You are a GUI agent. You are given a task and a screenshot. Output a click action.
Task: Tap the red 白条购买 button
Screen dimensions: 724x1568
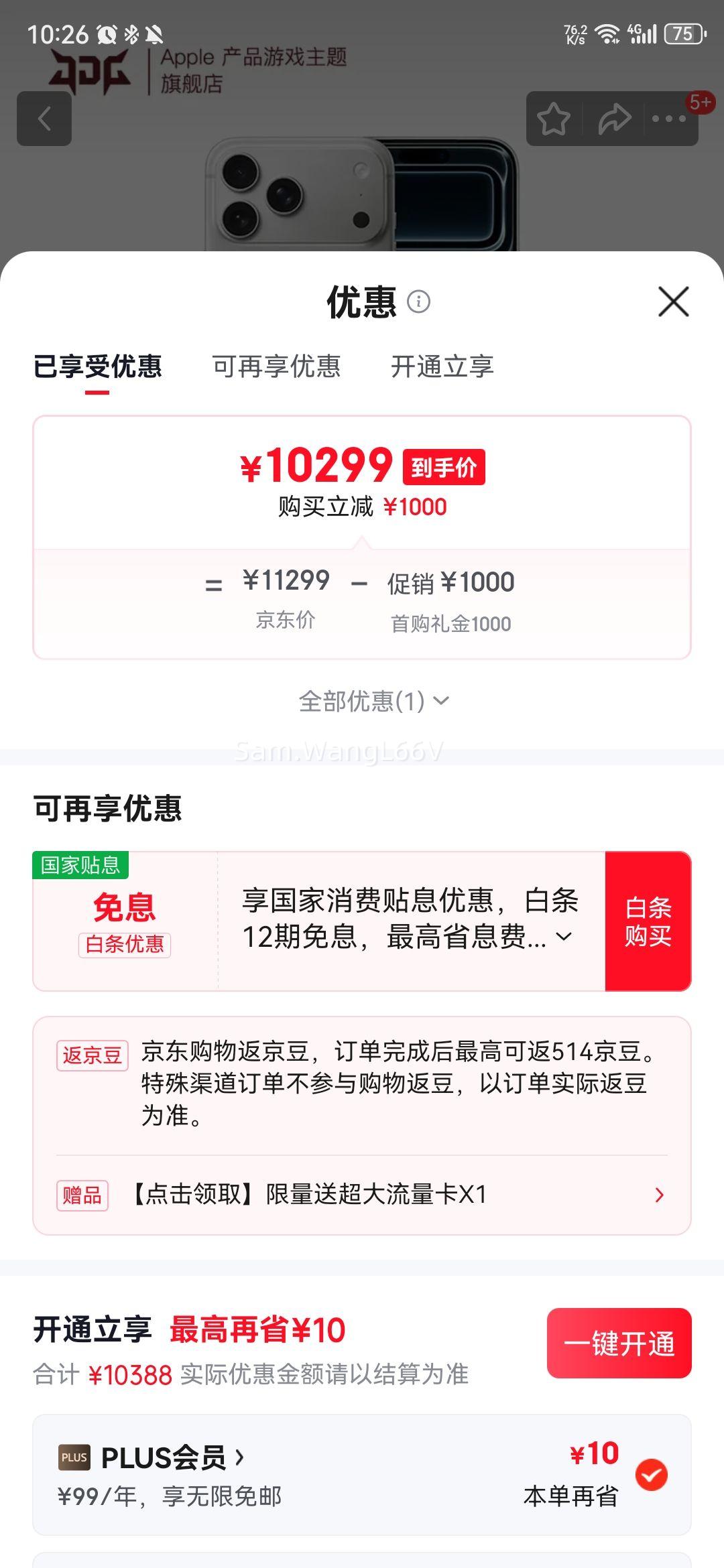pos(647,919)
